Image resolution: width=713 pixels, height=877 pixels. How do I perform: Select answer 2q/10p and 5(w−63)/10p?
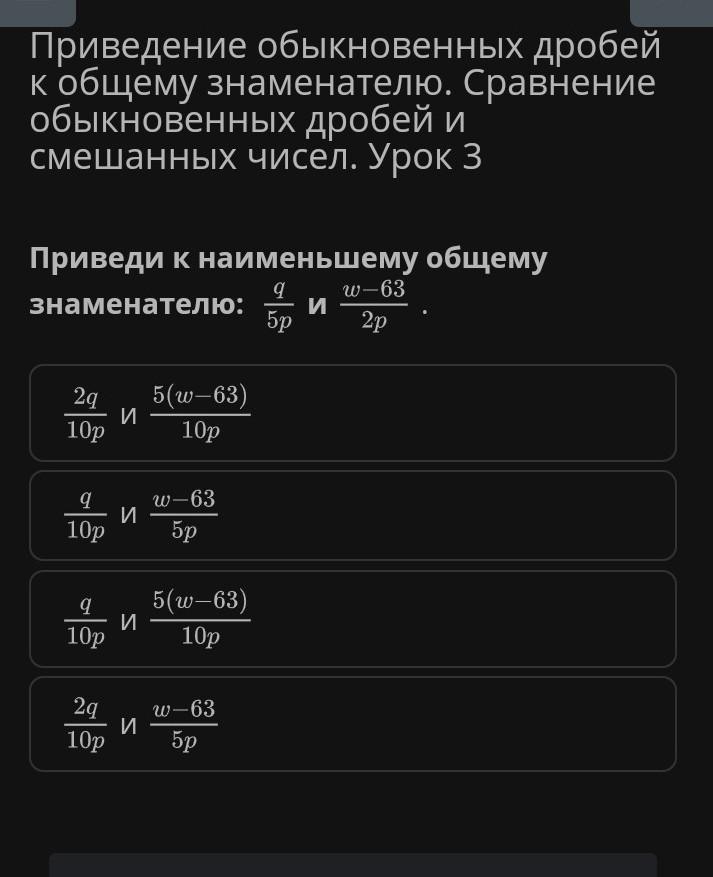coord(352,413)
